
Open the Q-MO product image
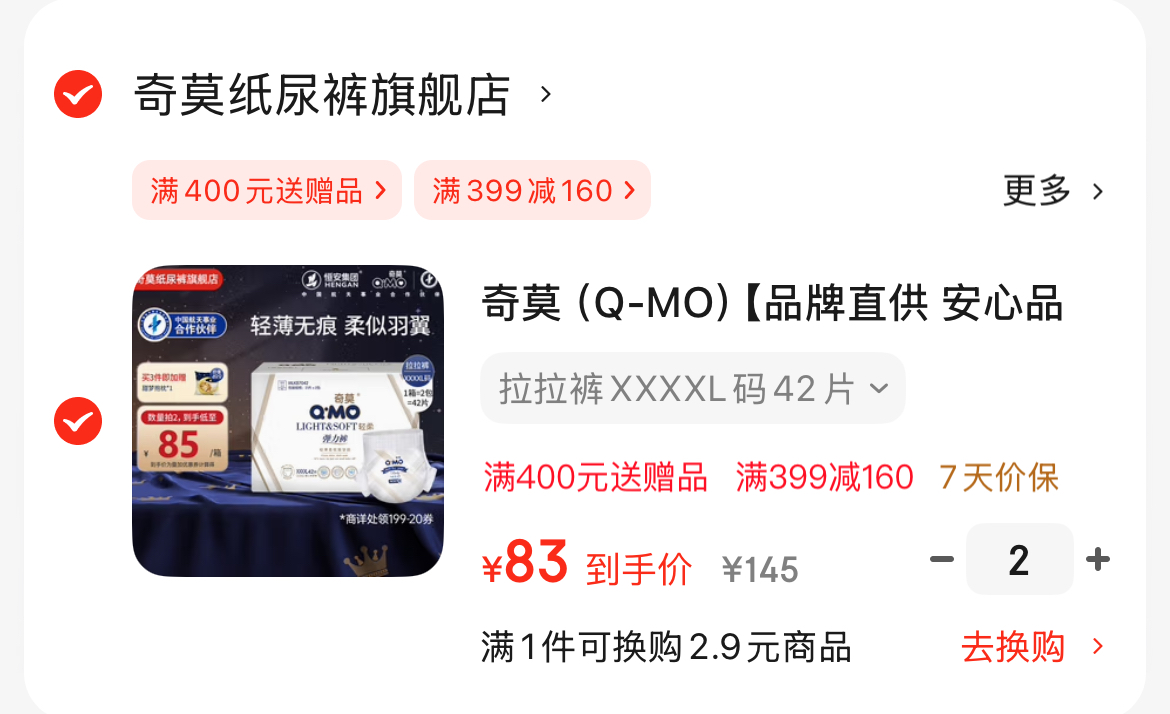click(x=288, y=421)
